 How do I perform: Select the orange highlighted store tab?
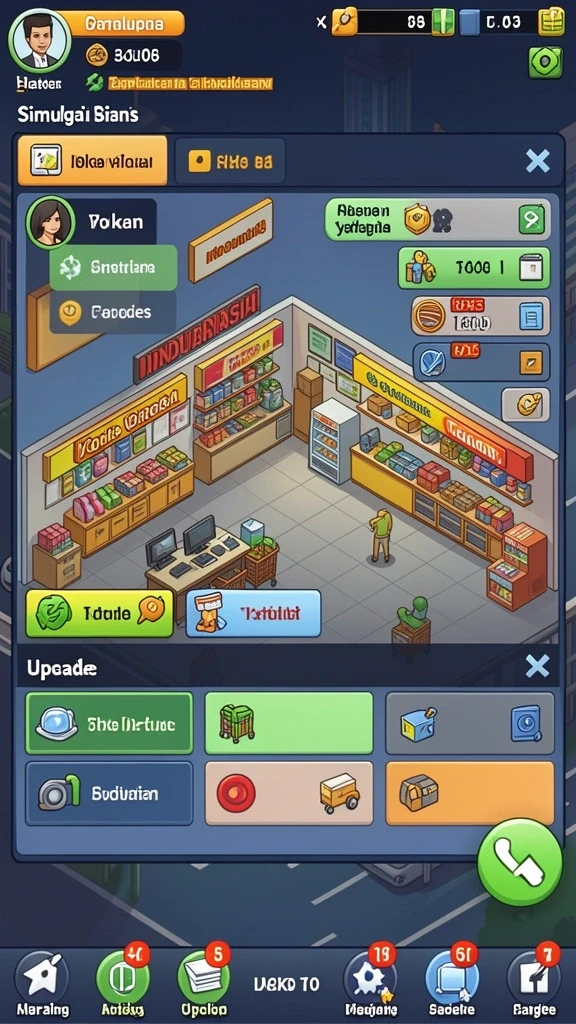coord(92,161)
